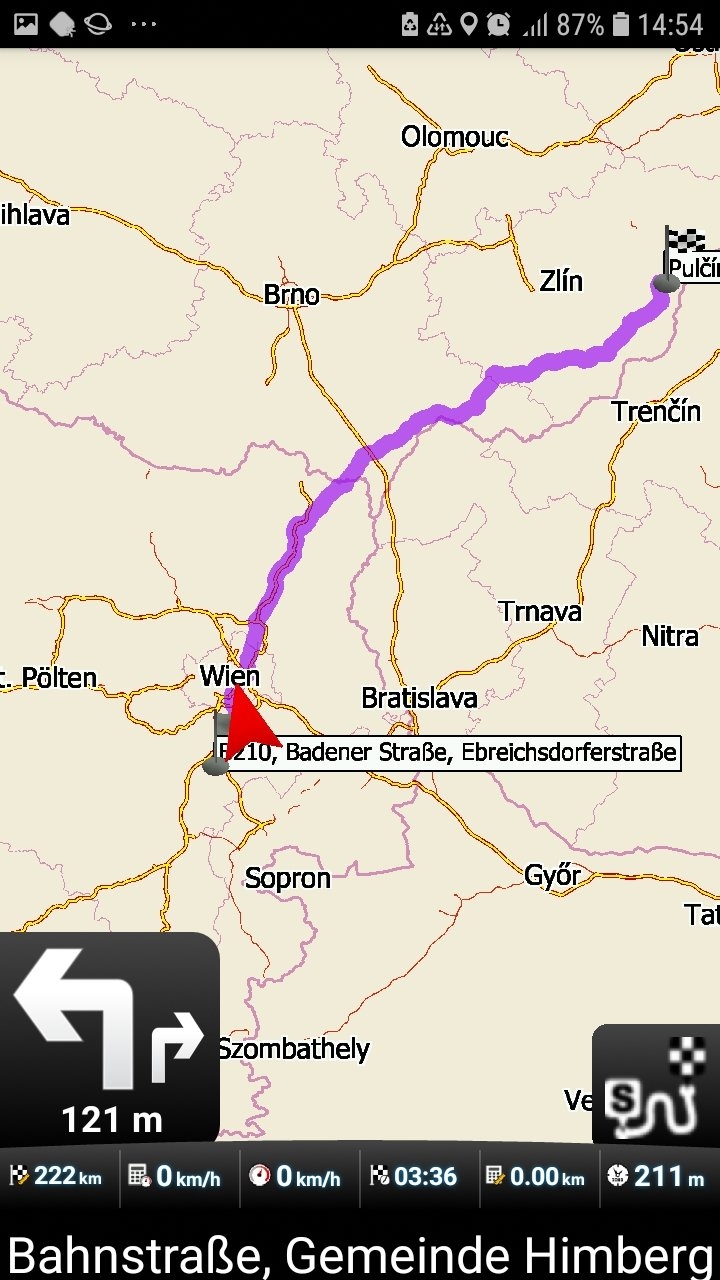Tap the route overview button
The height and width of the screenshot is (1280, 720).
656,1086
